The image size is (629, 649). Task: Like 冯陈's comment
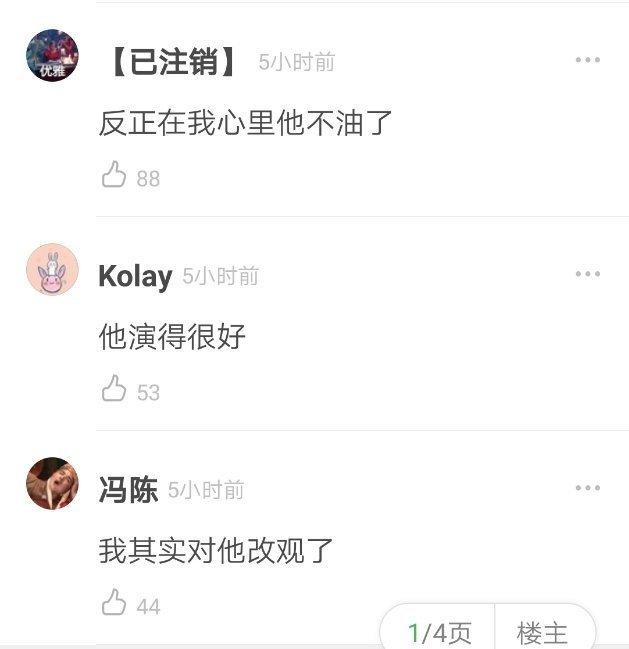pos(114,603)
